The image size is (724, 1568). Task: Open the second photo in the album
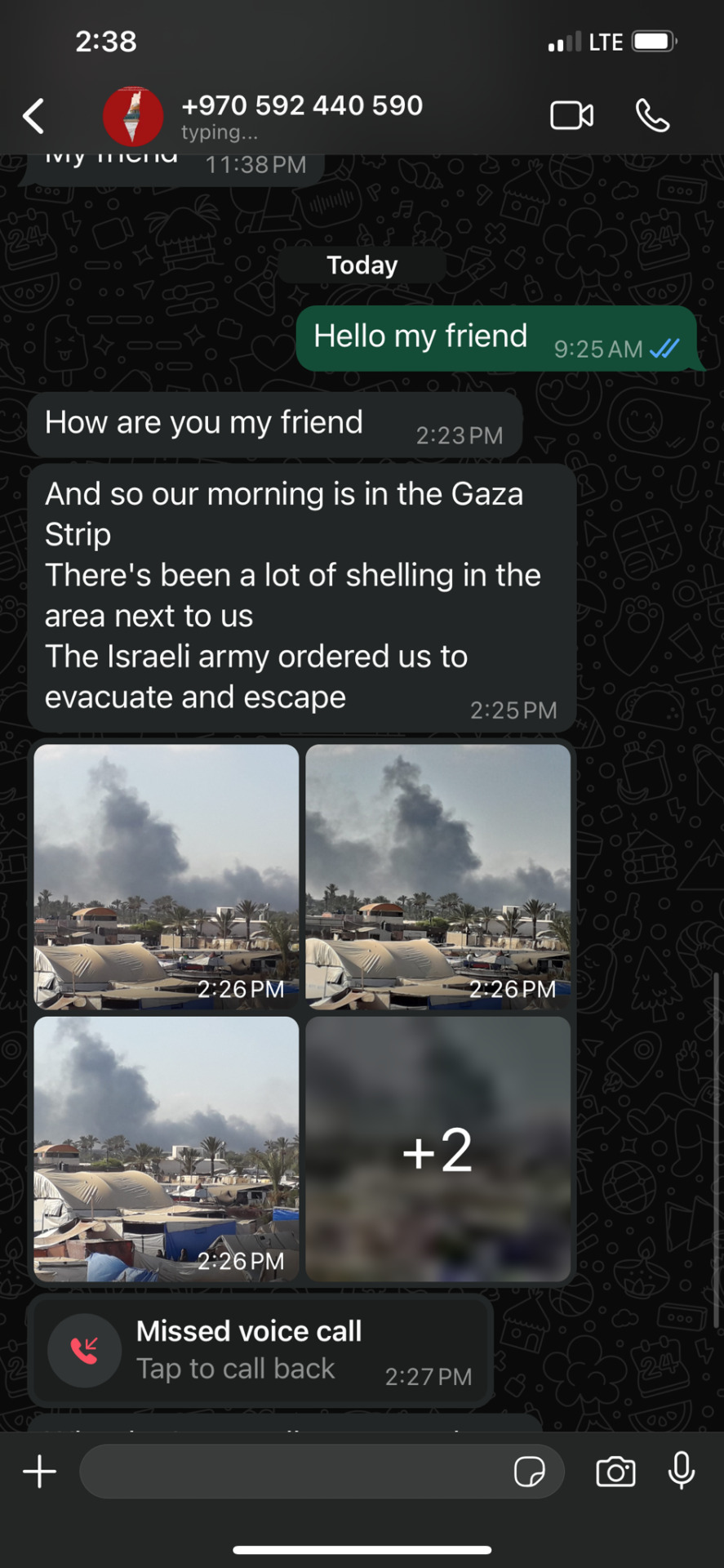pos(438,875)
